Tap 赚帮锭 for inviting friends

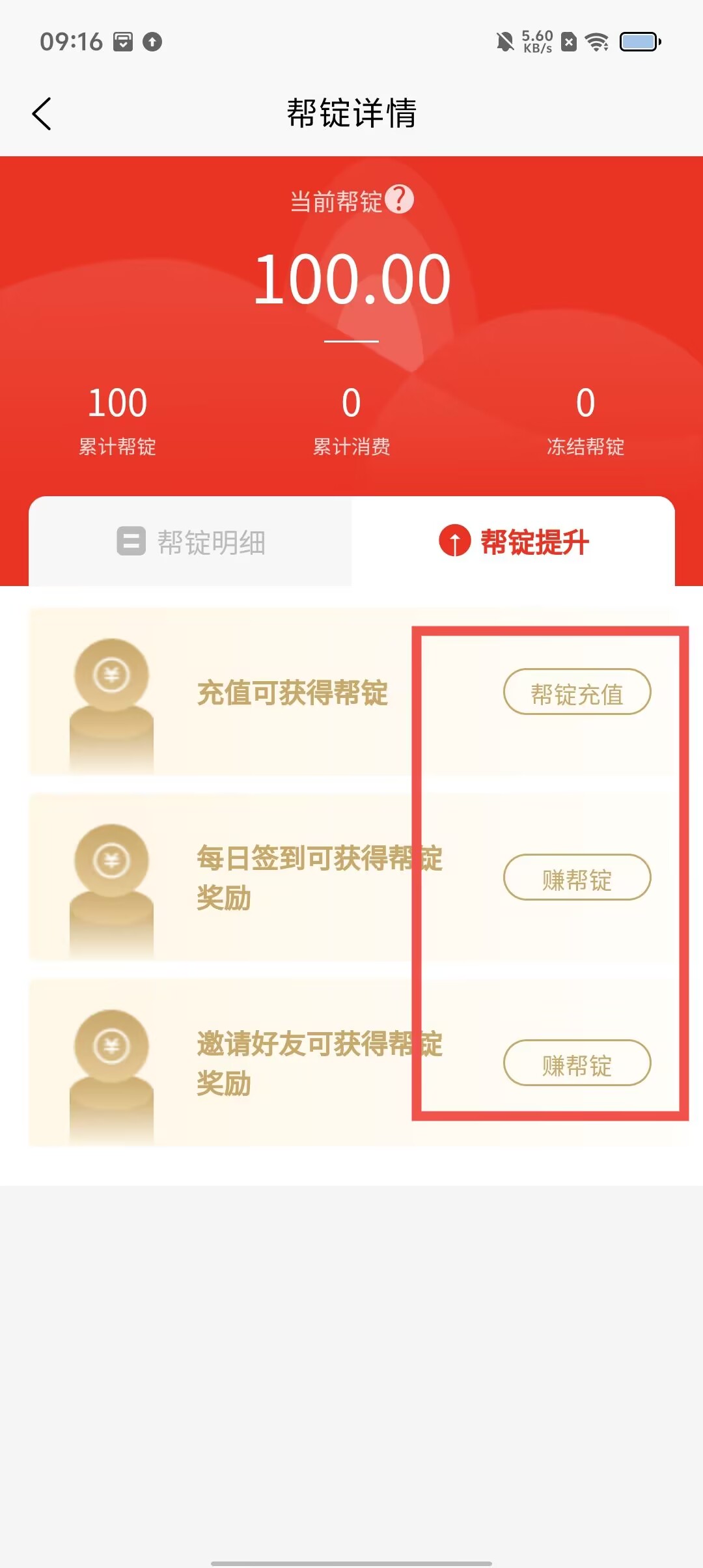(577, 1063)
